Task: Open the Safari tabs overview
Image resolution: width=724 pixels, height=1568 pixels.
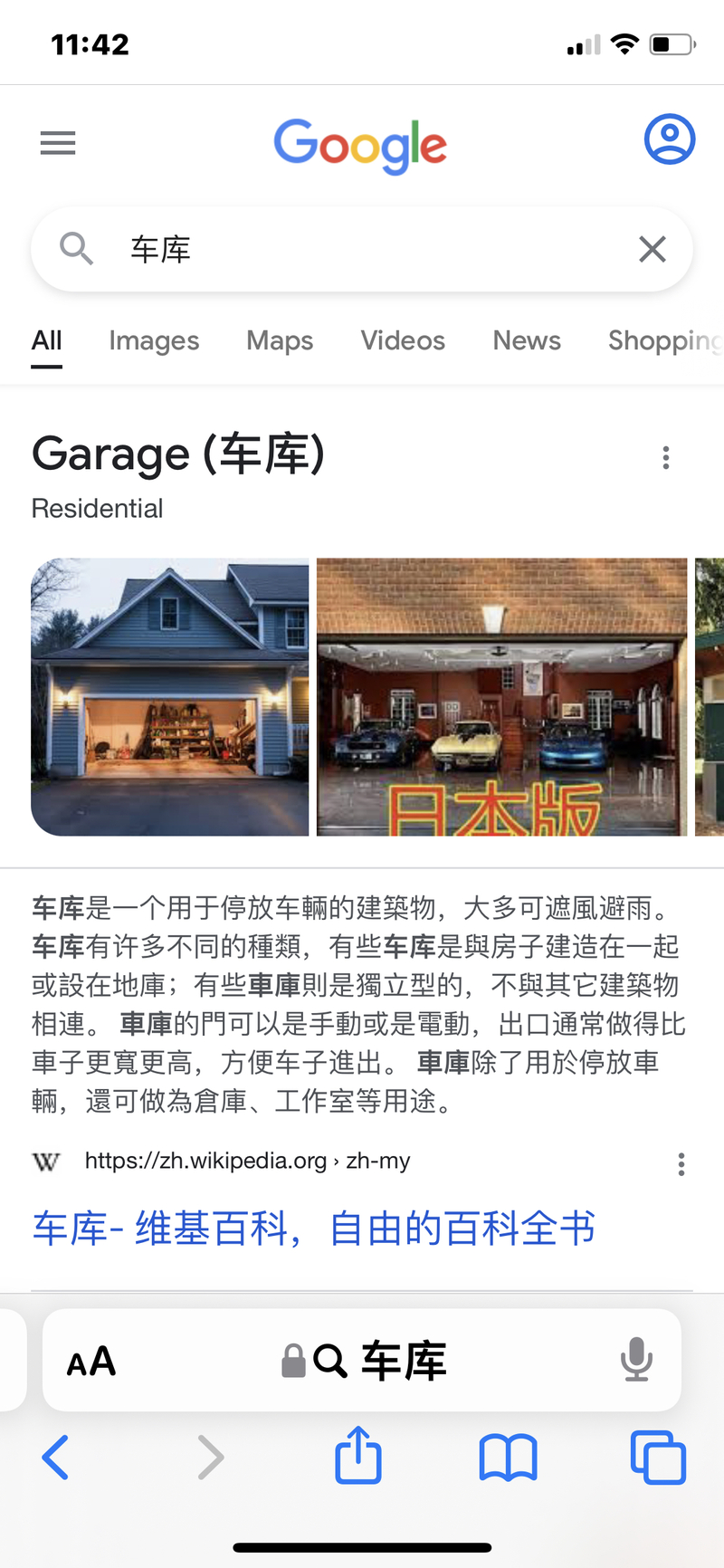Action: click(658, 1458)
